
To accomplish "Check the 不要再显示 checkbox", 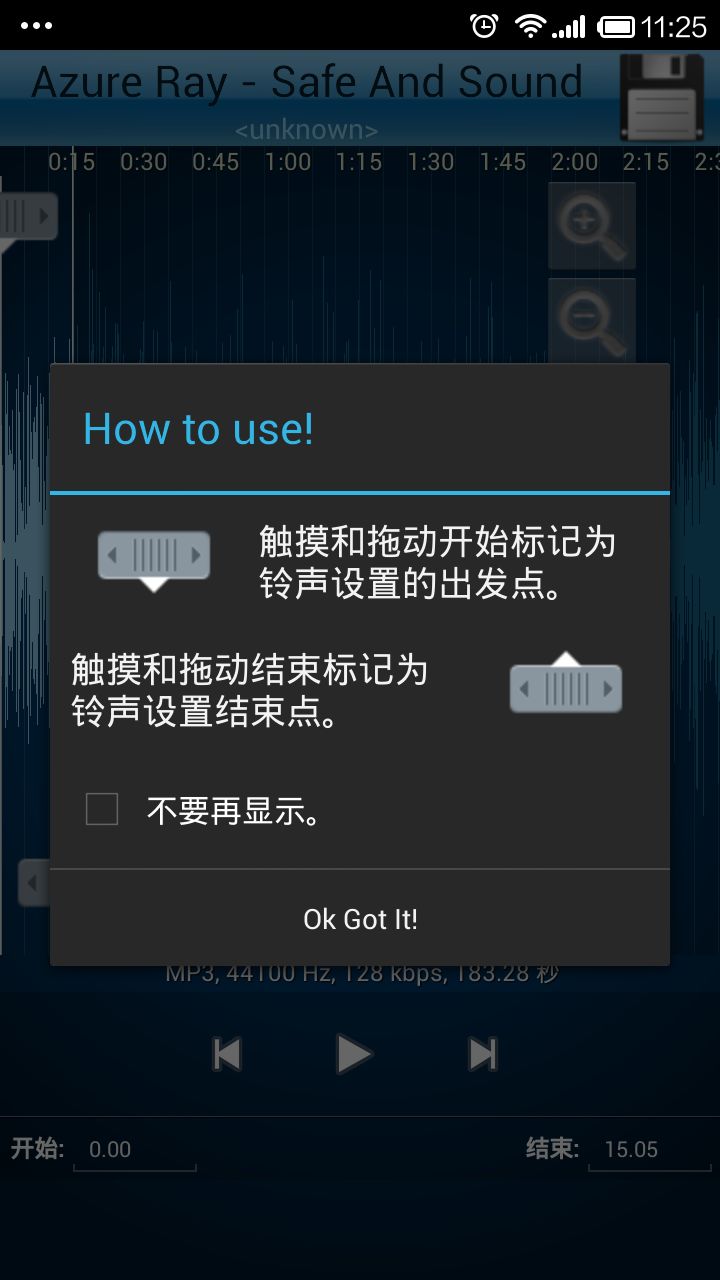I will point(102,809).
